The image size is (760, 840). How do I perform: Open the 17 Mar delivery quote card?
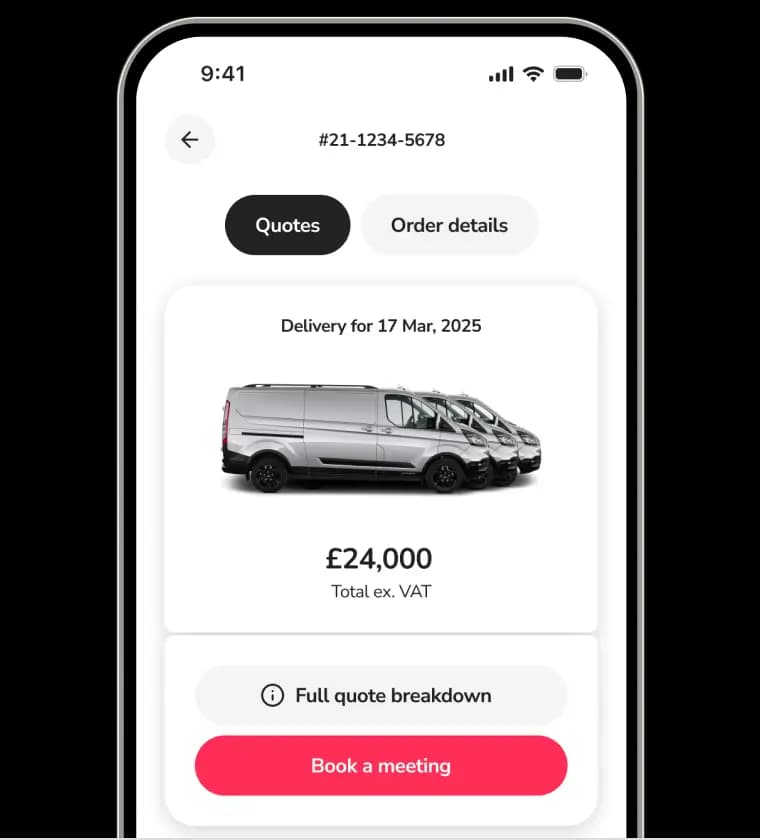pos(381,458)
